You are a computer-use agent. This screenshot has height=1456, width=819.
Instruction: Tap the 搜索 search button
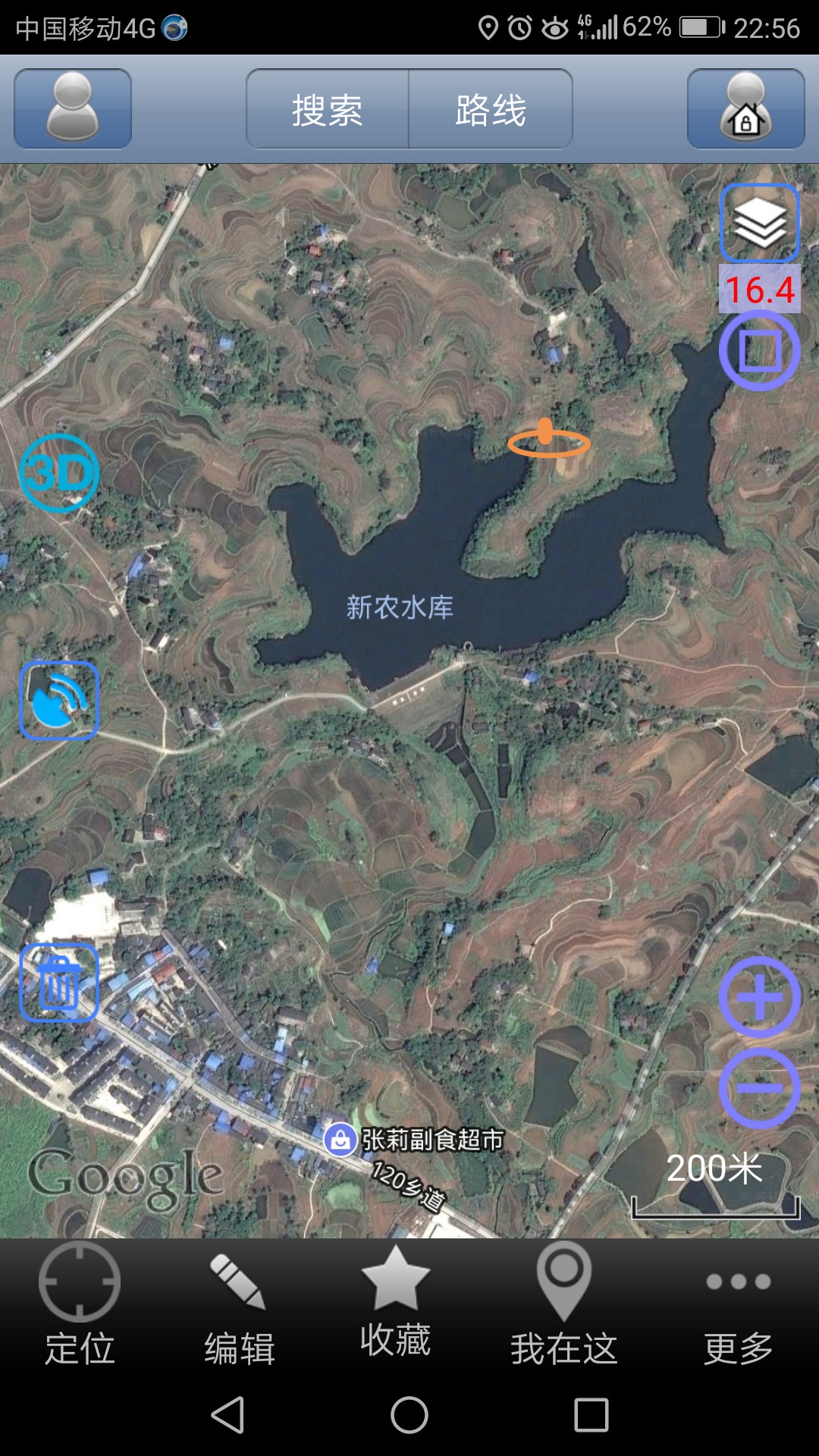click(328, 109)
